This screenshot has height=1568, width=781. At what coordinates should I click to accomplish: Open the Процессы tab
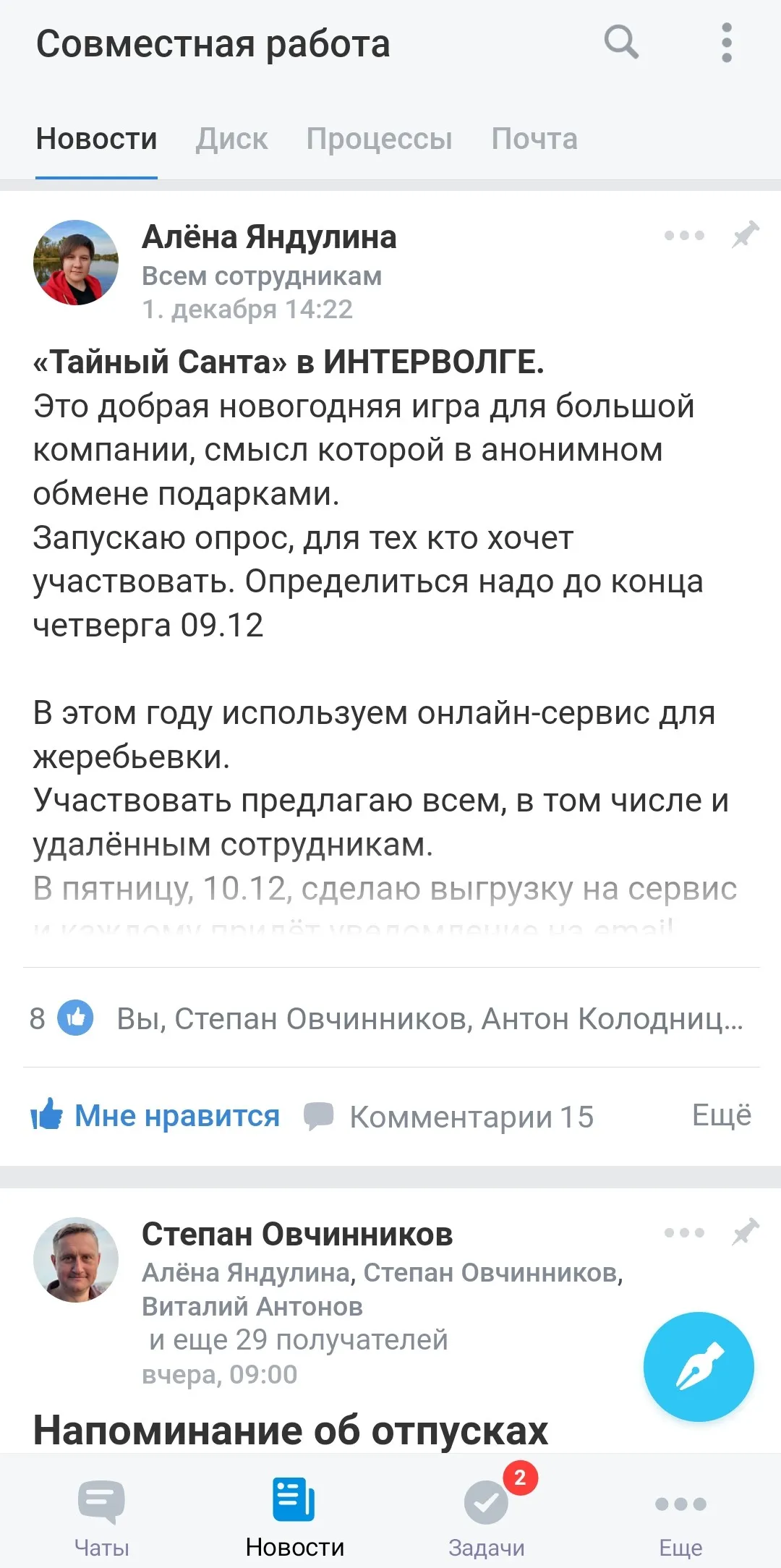pos(379,139)
